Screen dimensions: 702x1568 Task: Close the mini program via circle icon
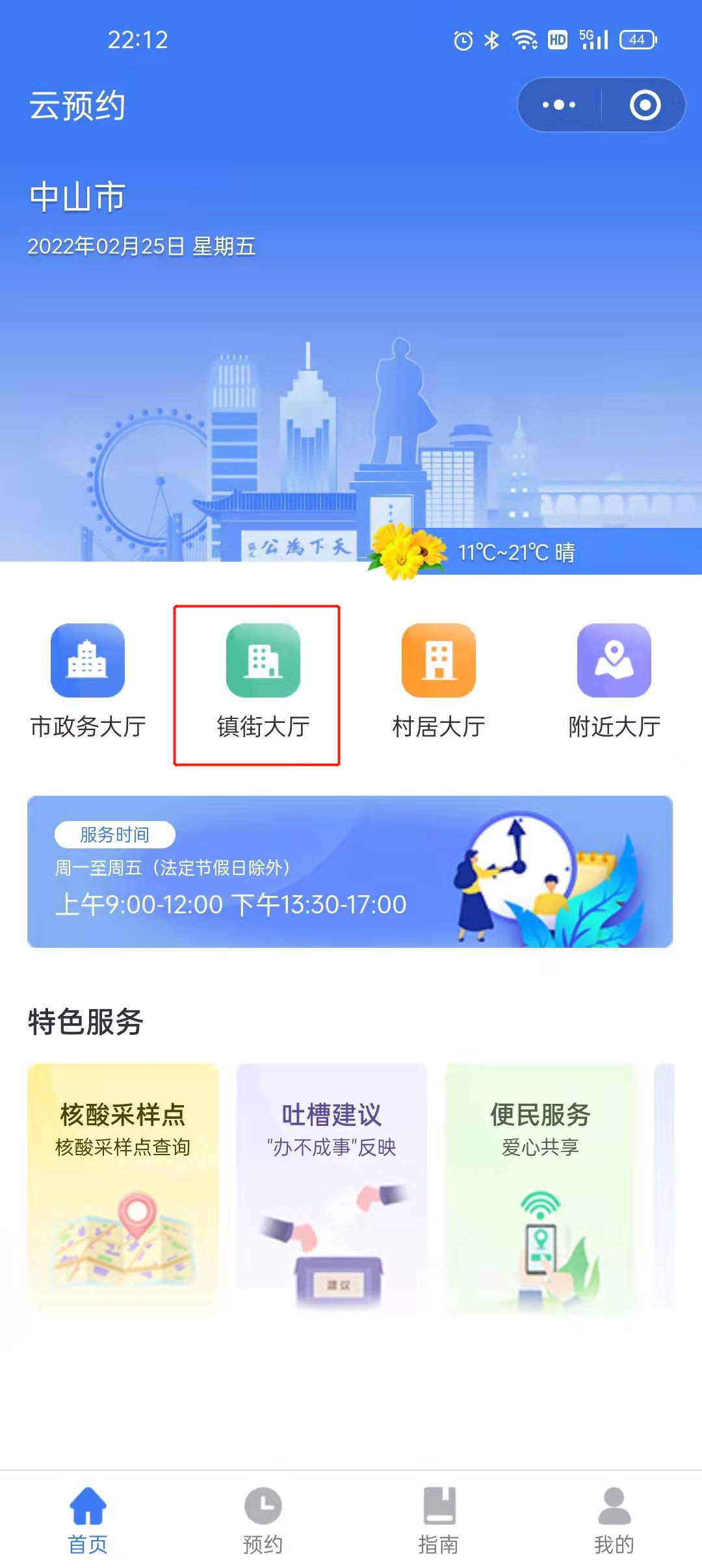tap(645, 105)
